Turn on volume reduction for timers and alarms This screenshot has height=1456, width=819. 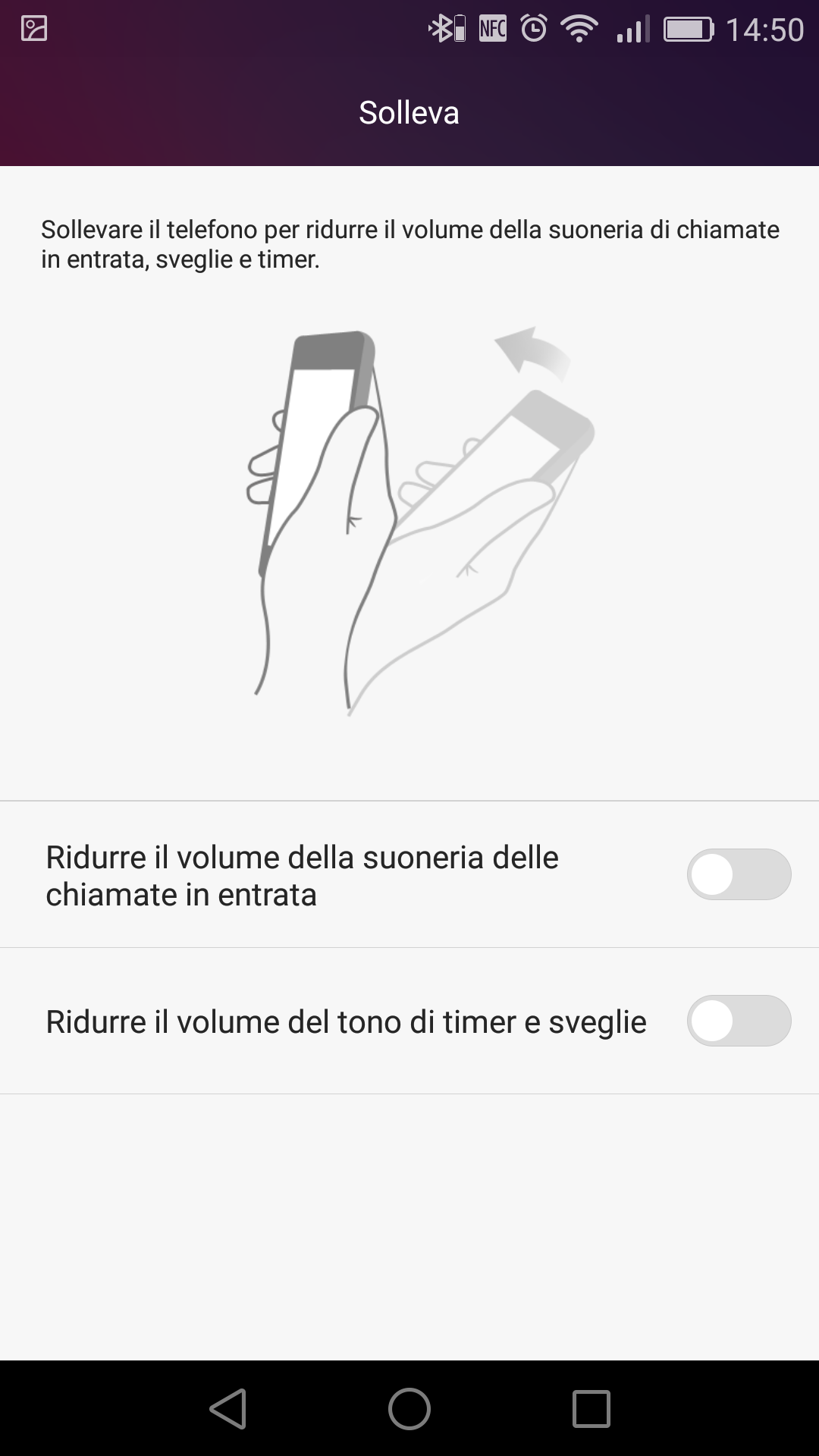click(739, 1021)
